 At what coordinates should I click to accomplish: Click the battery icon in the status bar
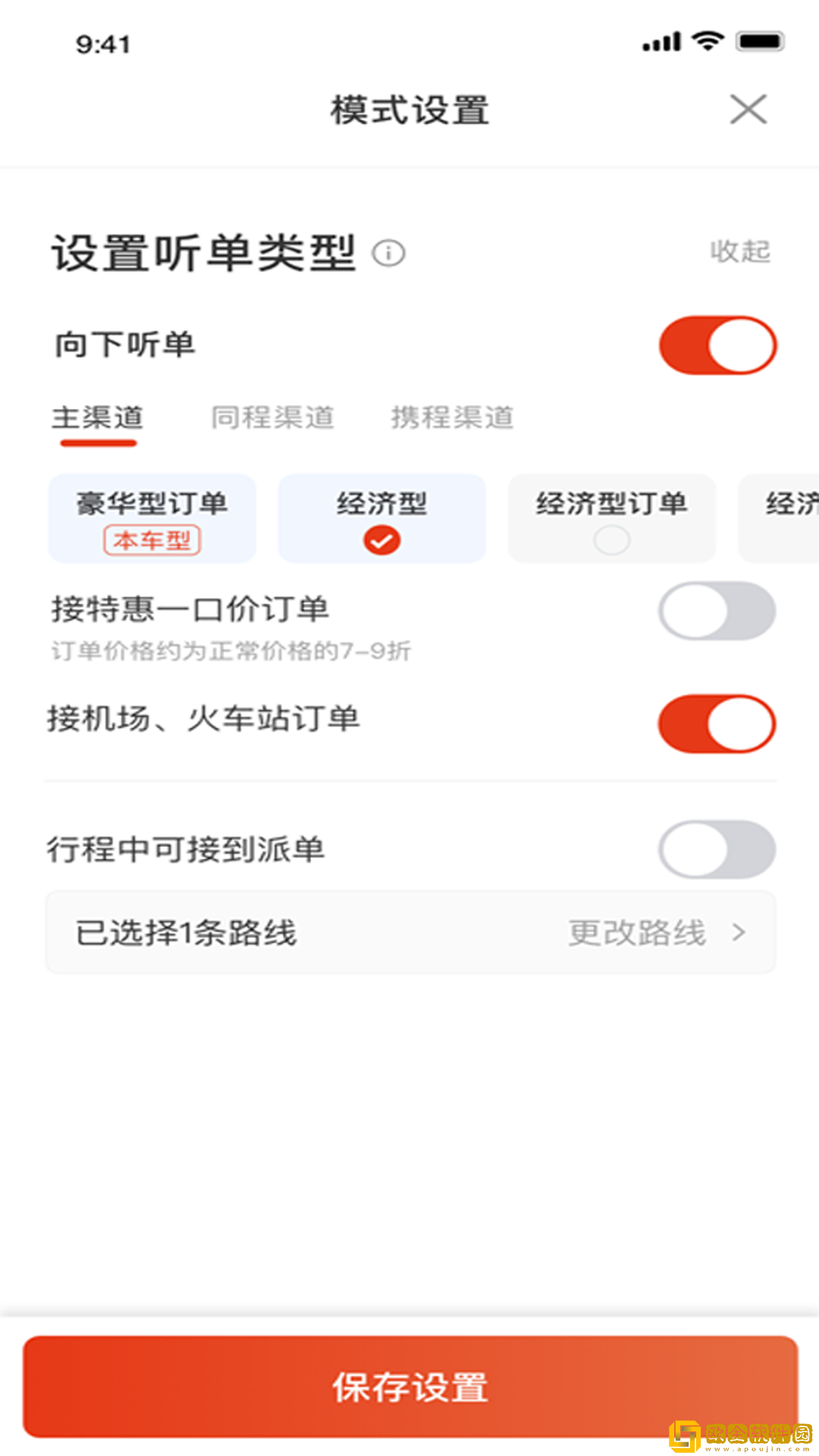click(761, 42)
